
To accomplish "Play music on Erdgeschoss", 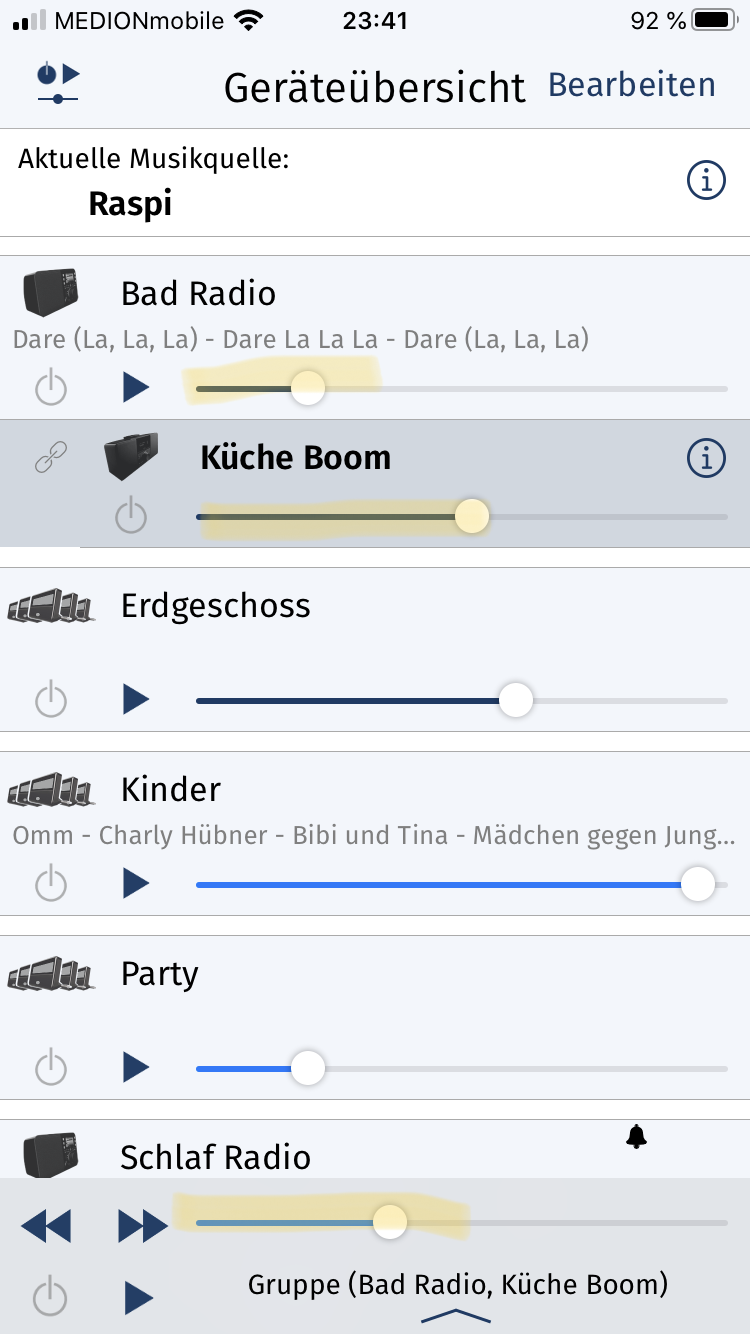I will (x=135, y=699).
